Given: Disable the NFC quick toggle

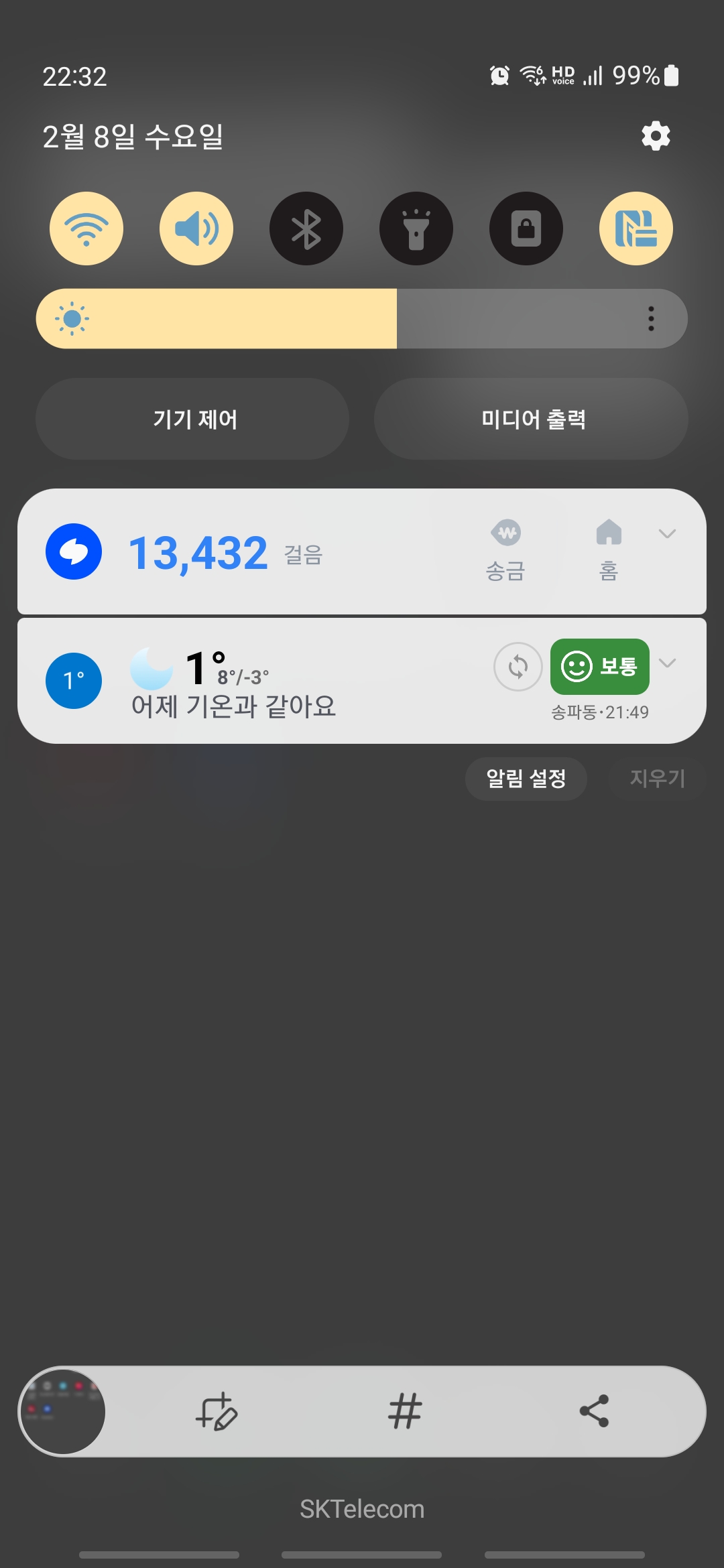Looking at the screenshot, I should (636, 228).
